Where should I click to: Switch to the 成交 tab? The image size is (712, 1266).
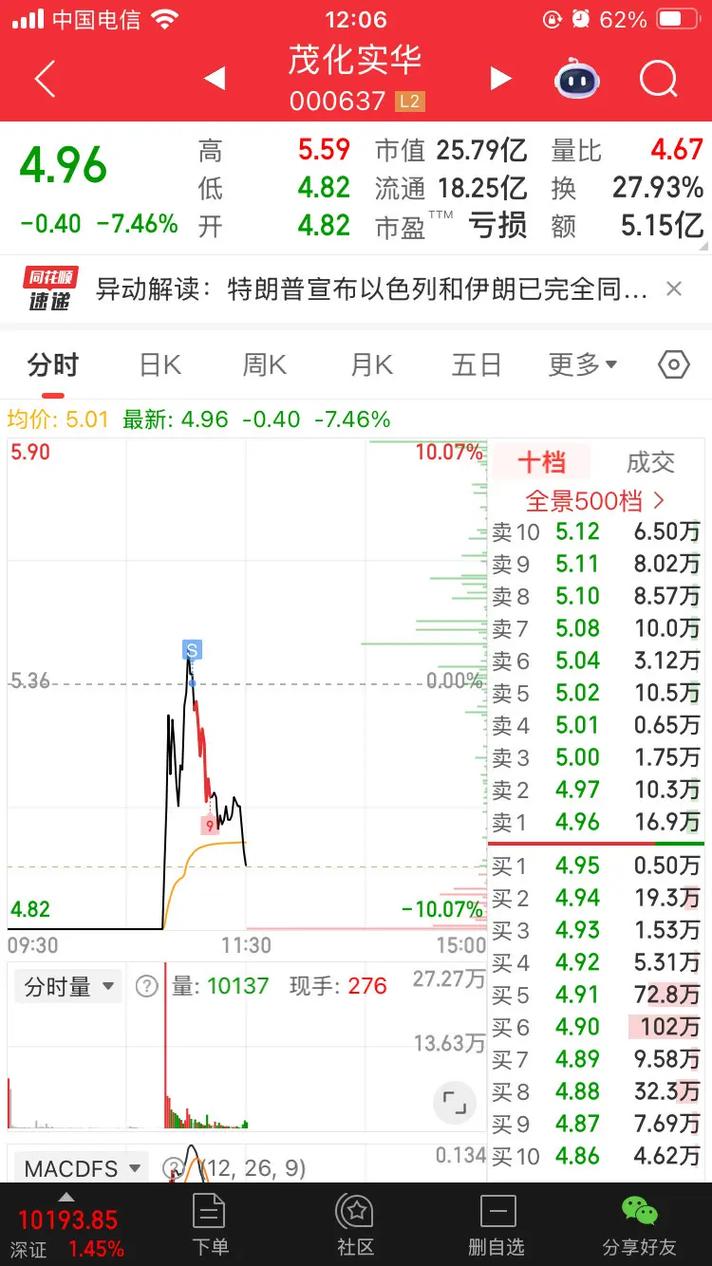(x=650, y=462)
